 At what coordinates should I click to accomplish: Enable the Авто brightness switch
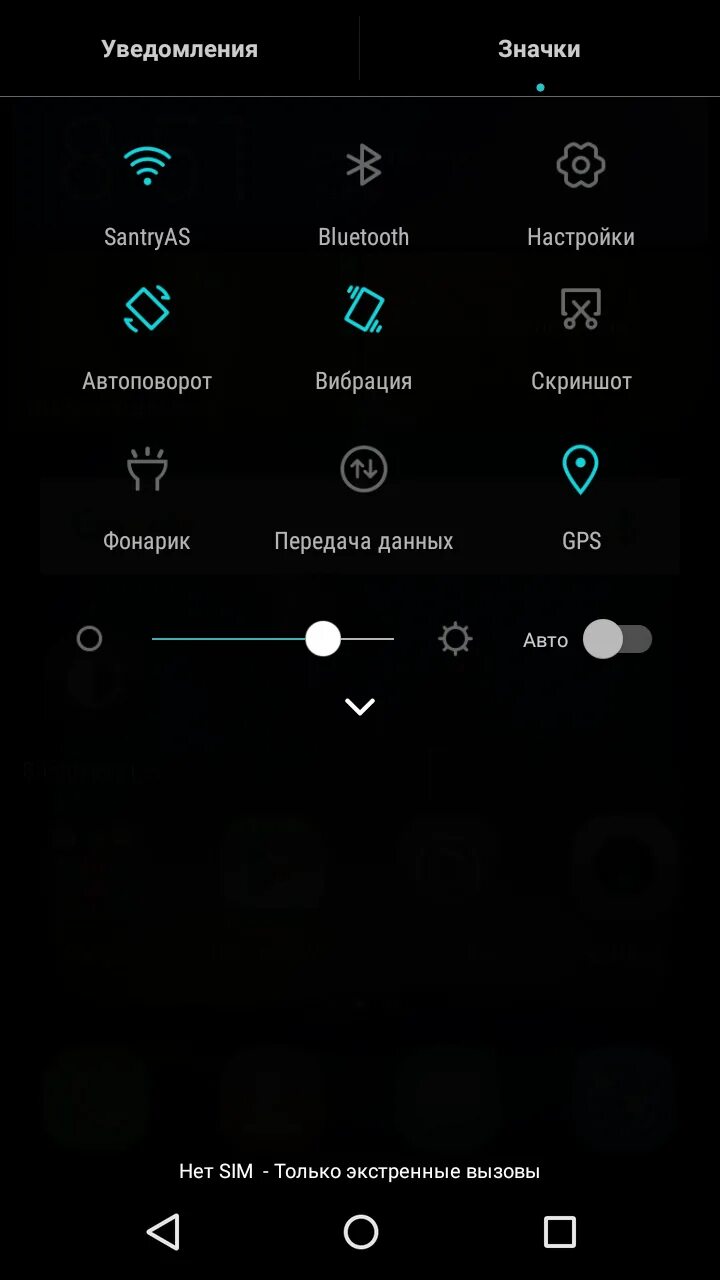click(x=618, y=639)
